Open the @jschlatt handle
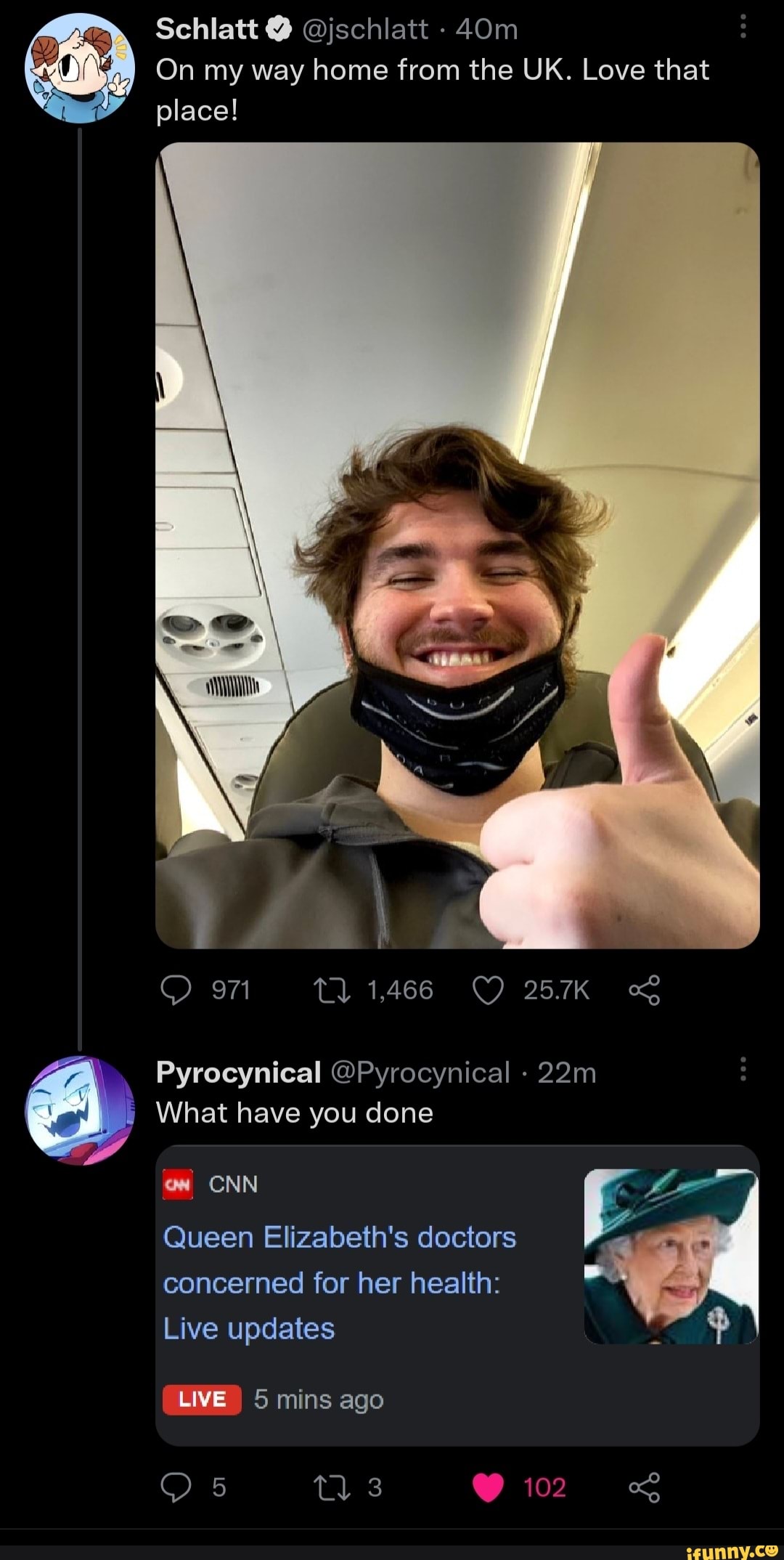784x1560 pixels. tap(364, 29)
